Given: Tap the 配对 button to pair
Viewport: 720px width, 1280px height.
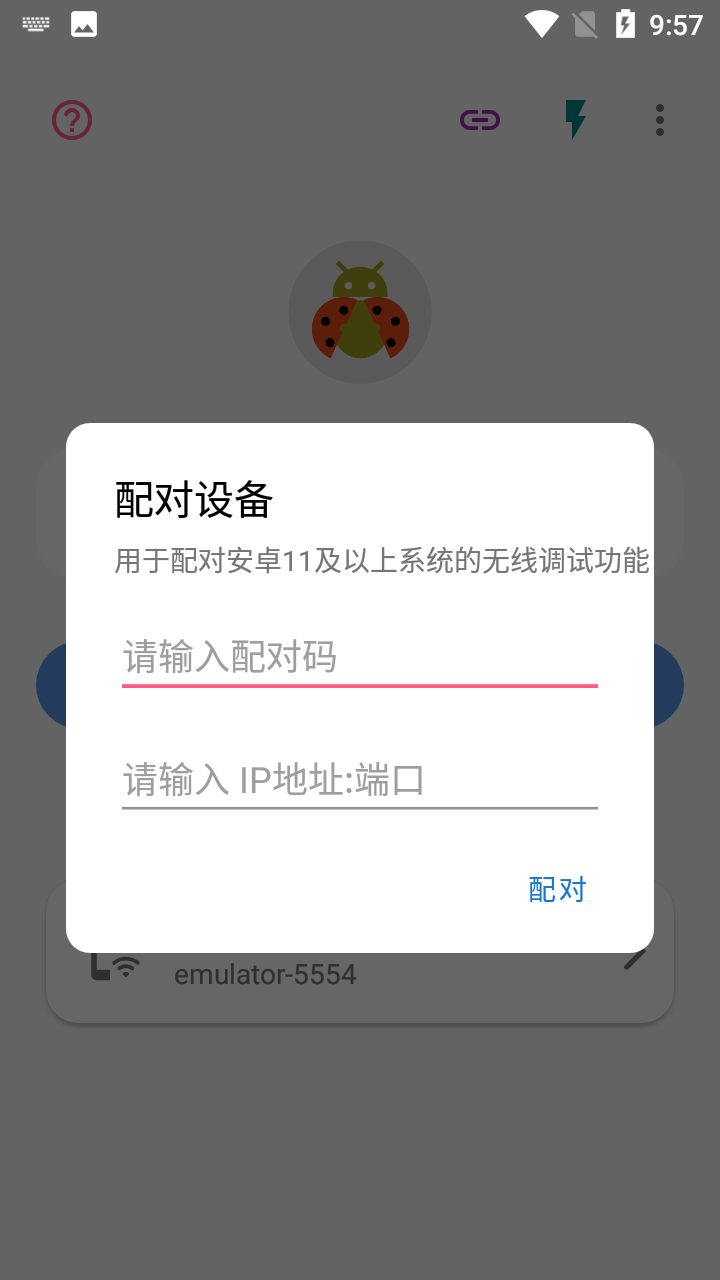Looking at the screenshot, I should point(556,889).
